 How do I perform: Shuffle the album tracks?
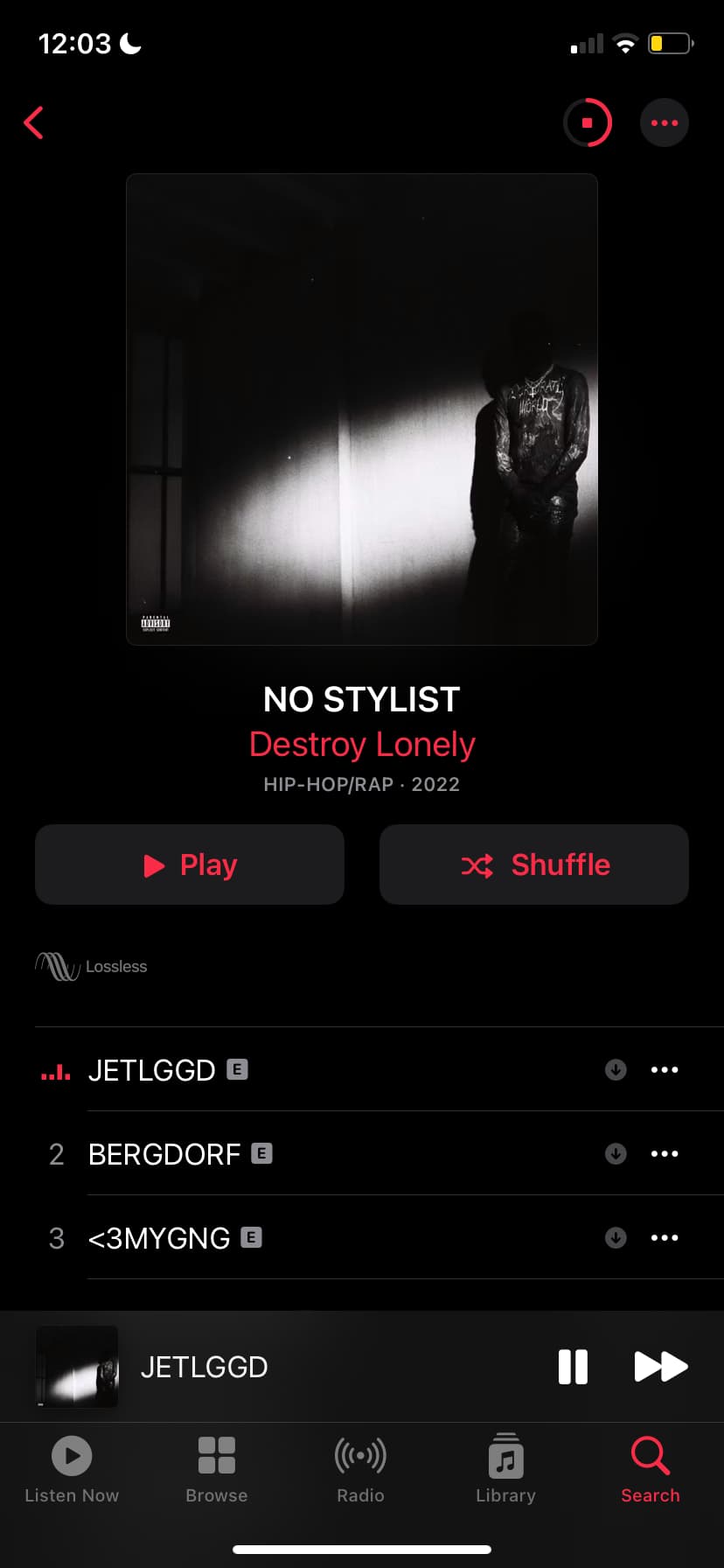coord(534,864)
